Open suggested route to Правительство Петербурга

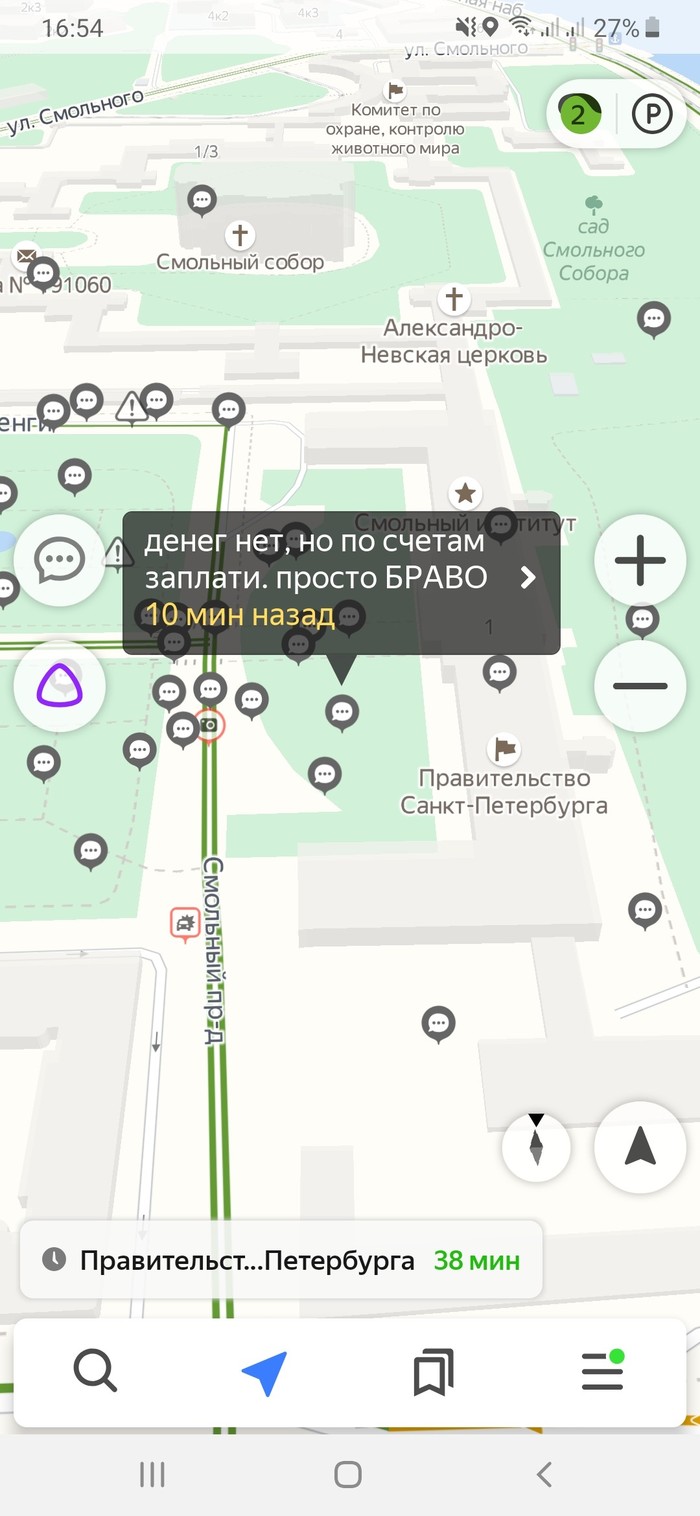280,1260
